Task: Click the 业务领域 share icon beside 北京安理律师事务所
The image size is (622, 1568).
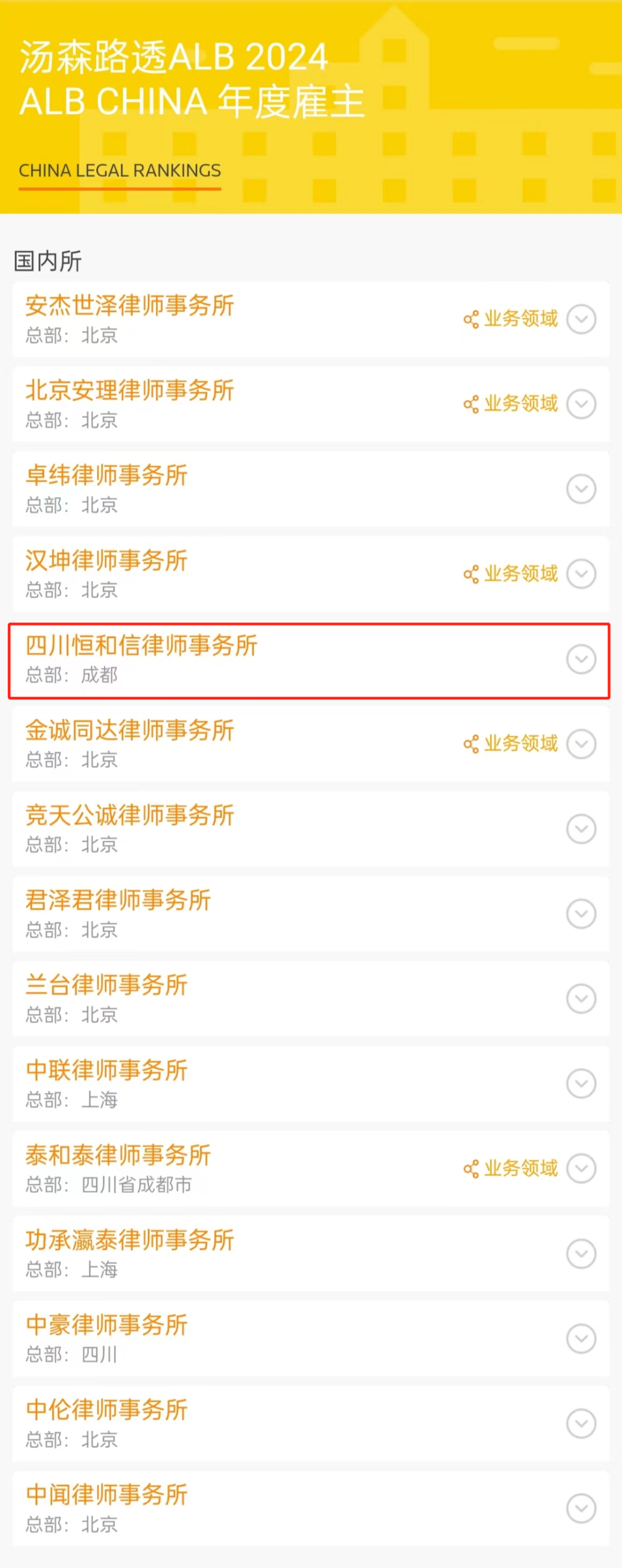Action: [x=472, y=403]
